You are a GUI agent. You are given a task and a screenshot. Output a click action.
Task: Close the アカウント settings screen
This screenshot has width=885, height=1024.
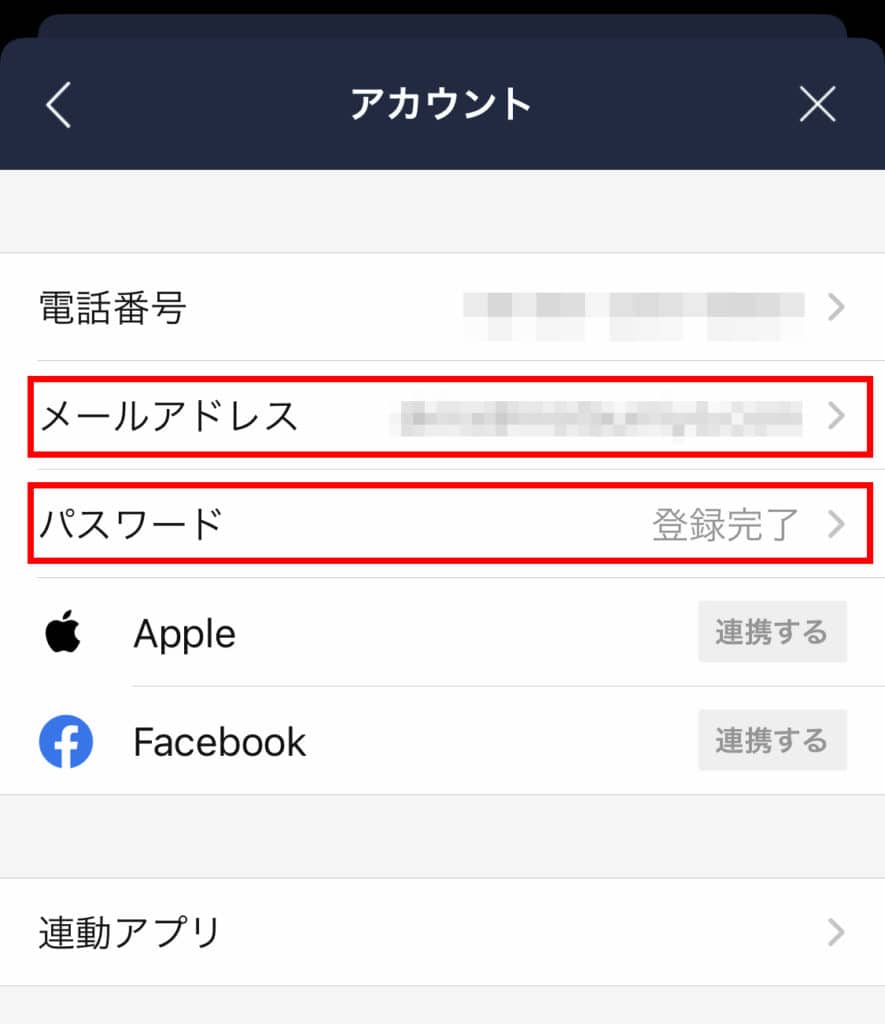(x=817, y=104)
